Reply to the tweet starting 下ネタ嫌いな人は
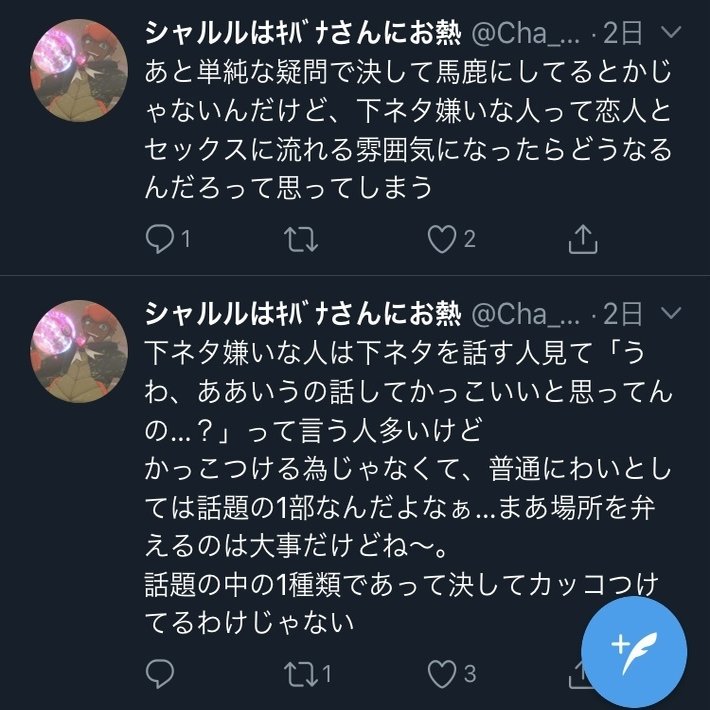The width and height of the screenshot is (710, 710). pyautogui.click(x=160, y=672)
